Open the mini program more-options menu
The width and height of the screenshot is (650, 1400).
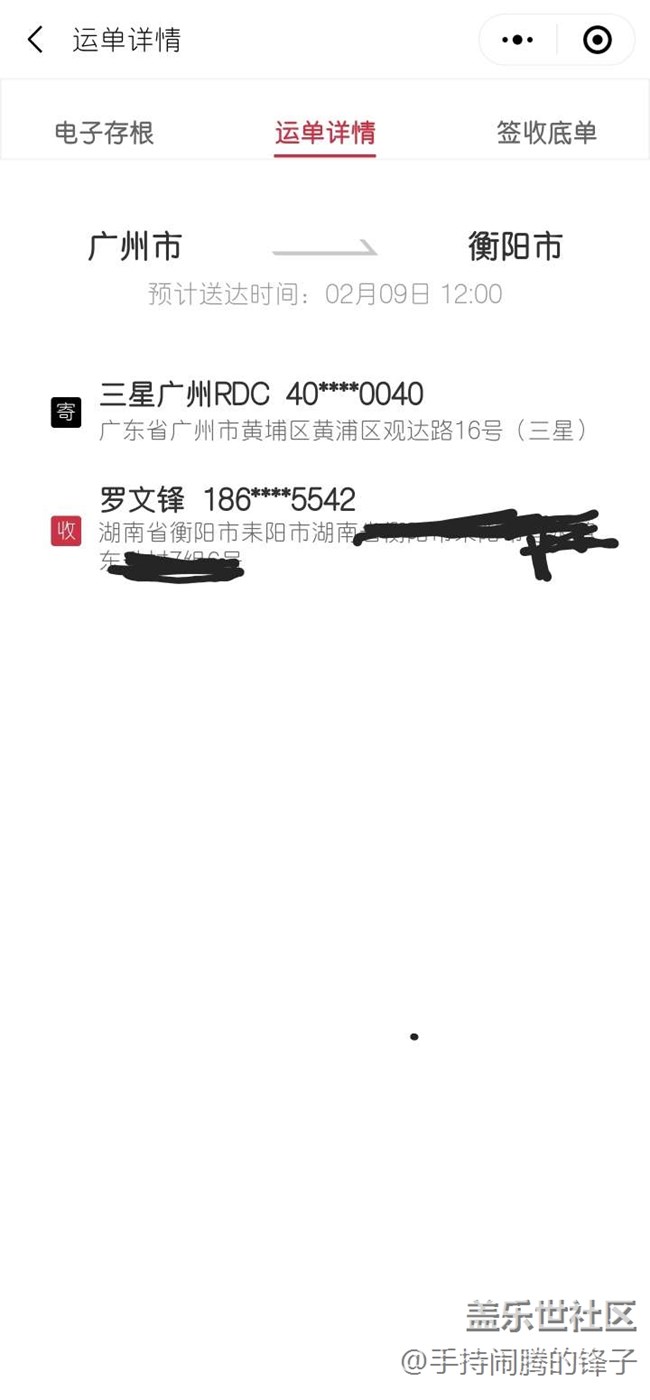[x=517, y=40]
